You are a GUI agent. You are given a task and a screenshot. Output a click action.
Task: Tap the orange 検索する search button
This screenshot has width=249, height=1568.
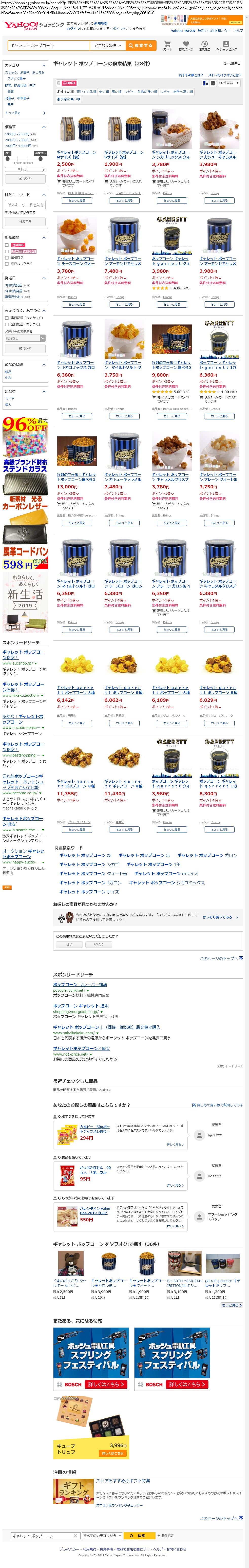pyautogui.click(x=142, y=45)
